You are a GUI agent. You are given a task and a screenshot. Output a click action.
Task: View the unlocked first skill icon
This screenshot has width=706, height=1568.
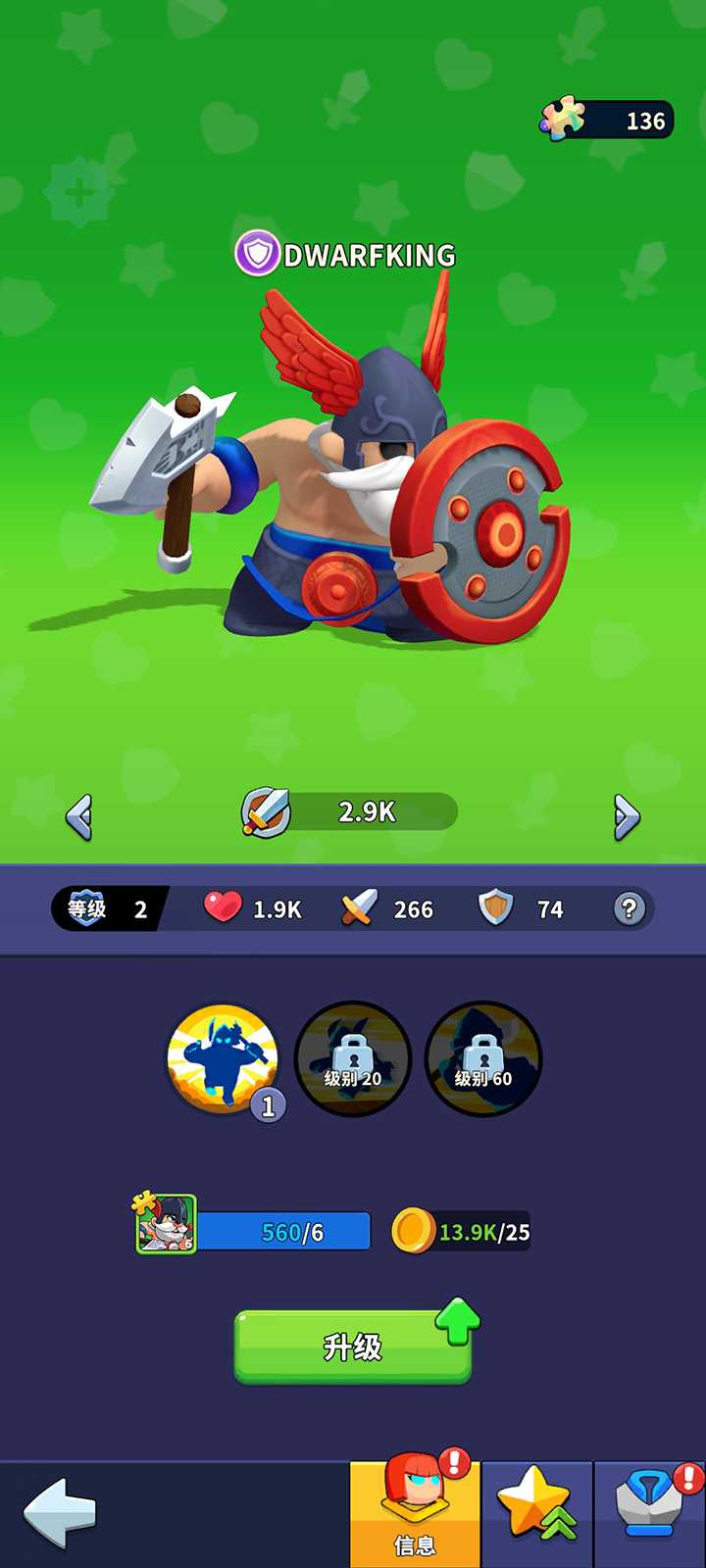pyautogui.click(x=224, y=1058)
